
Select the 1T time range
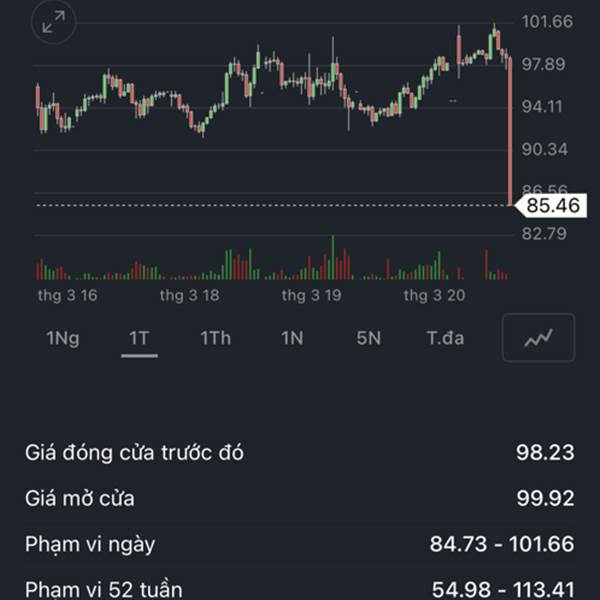coord(139,338)
